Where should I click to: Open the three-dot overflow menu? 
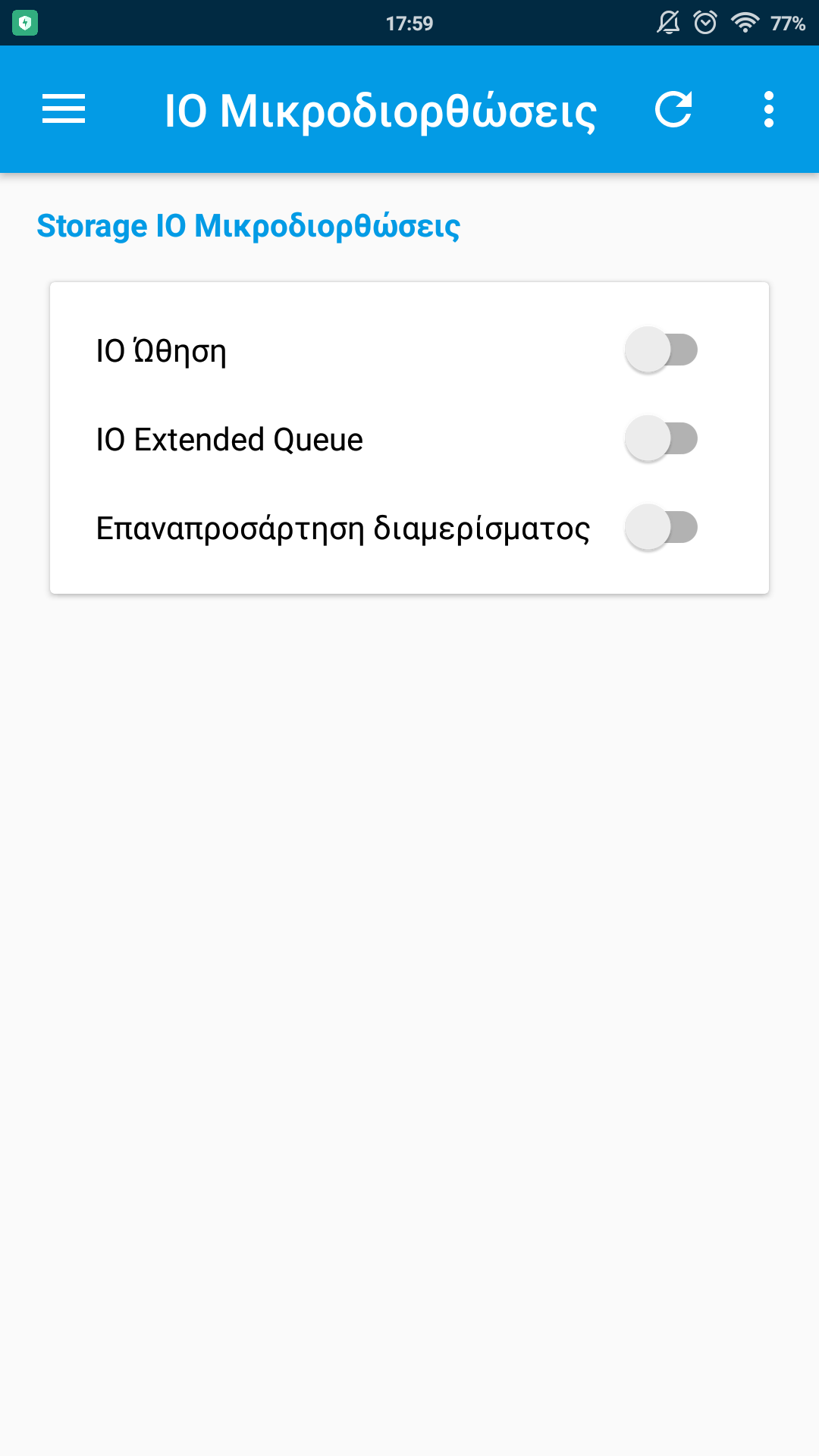pos(768,109)
